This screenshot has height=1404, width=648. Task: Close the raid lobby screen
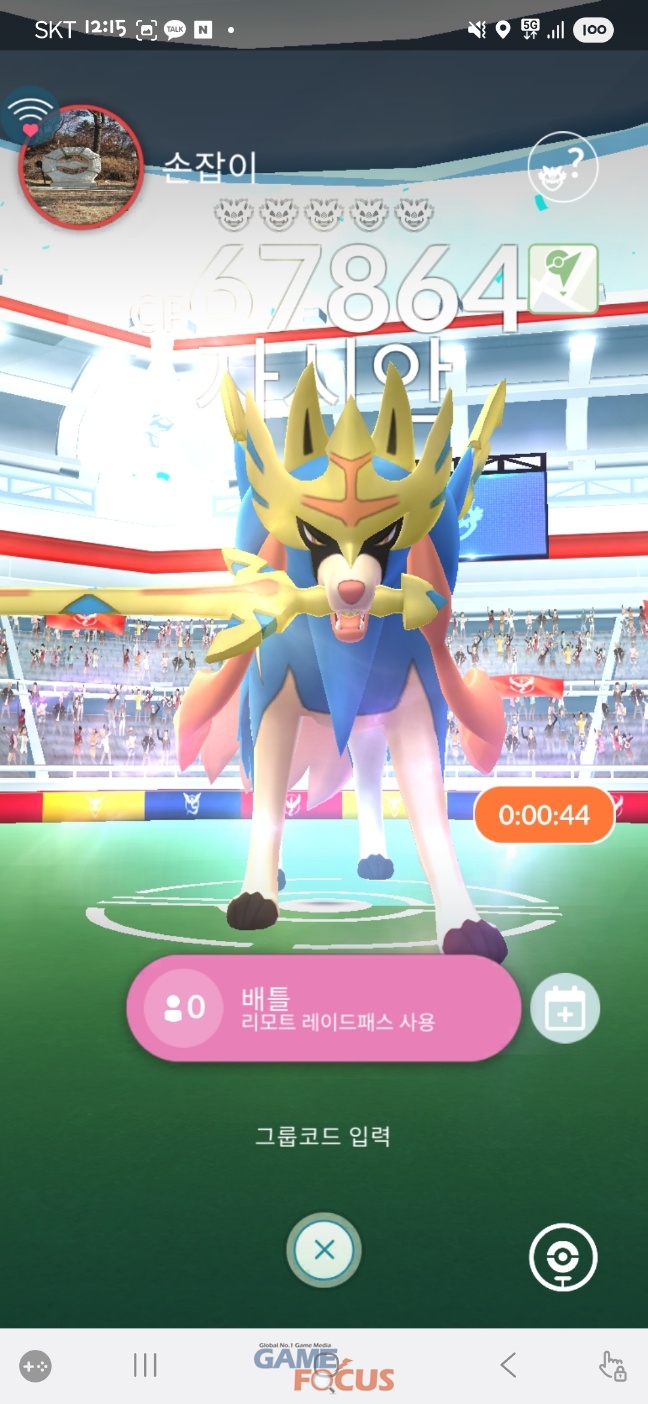coord(323,1249)
